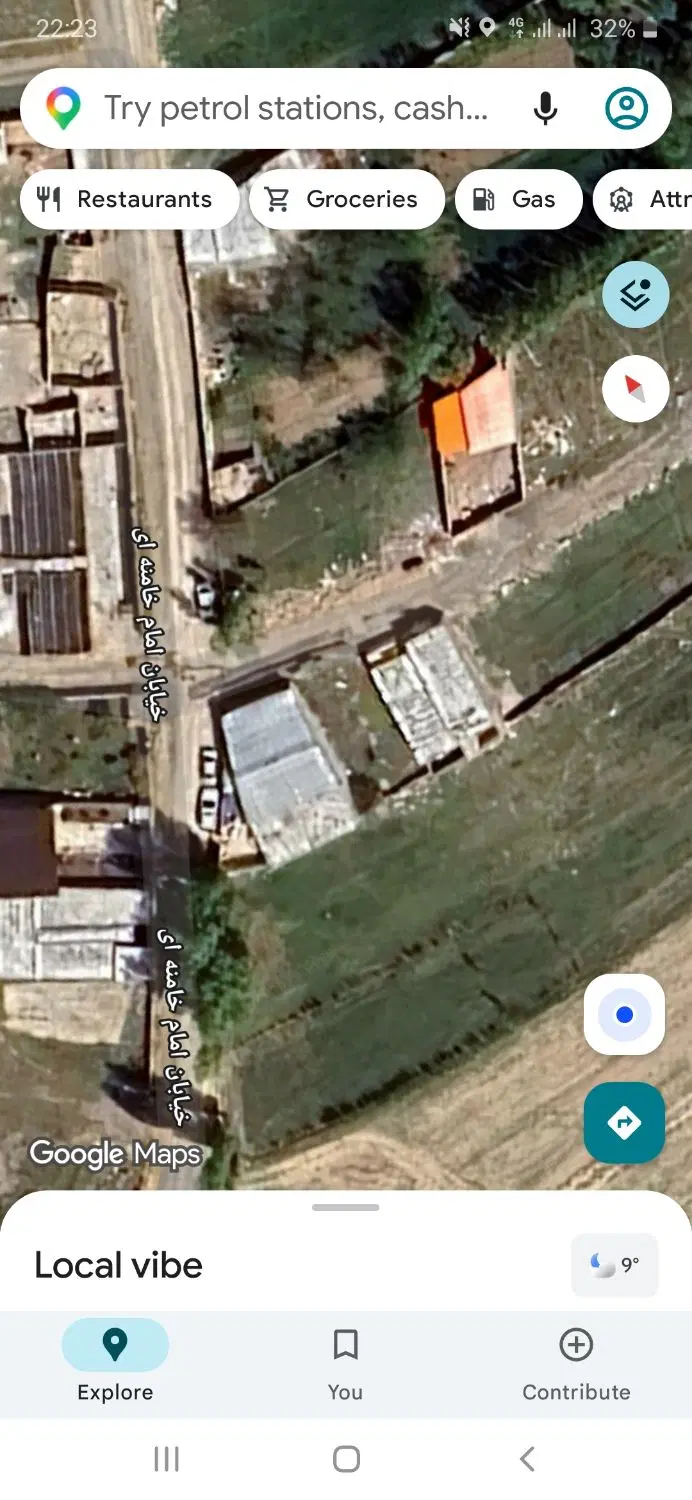Viewport: 692px width, 1500px height.
Task: Expand the Local vibe sheet handle
Action: (x=346, y=1208)
